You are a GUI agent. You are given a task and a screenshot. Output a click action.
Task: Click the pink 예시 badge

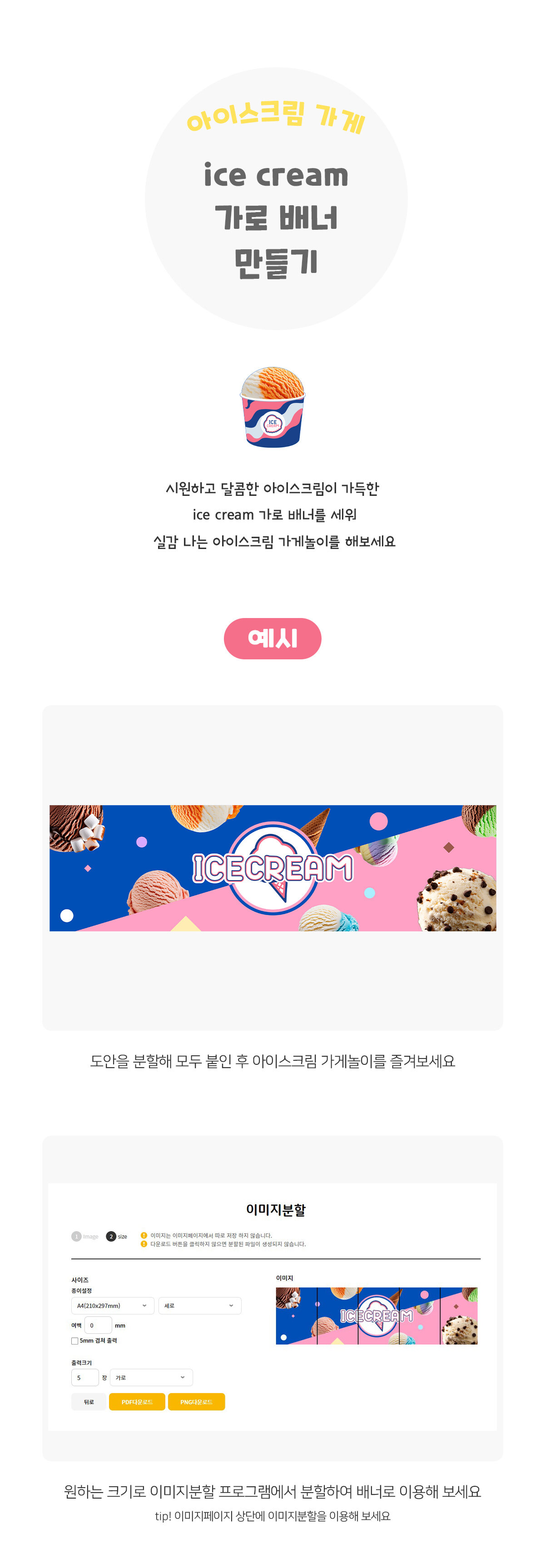272,638
